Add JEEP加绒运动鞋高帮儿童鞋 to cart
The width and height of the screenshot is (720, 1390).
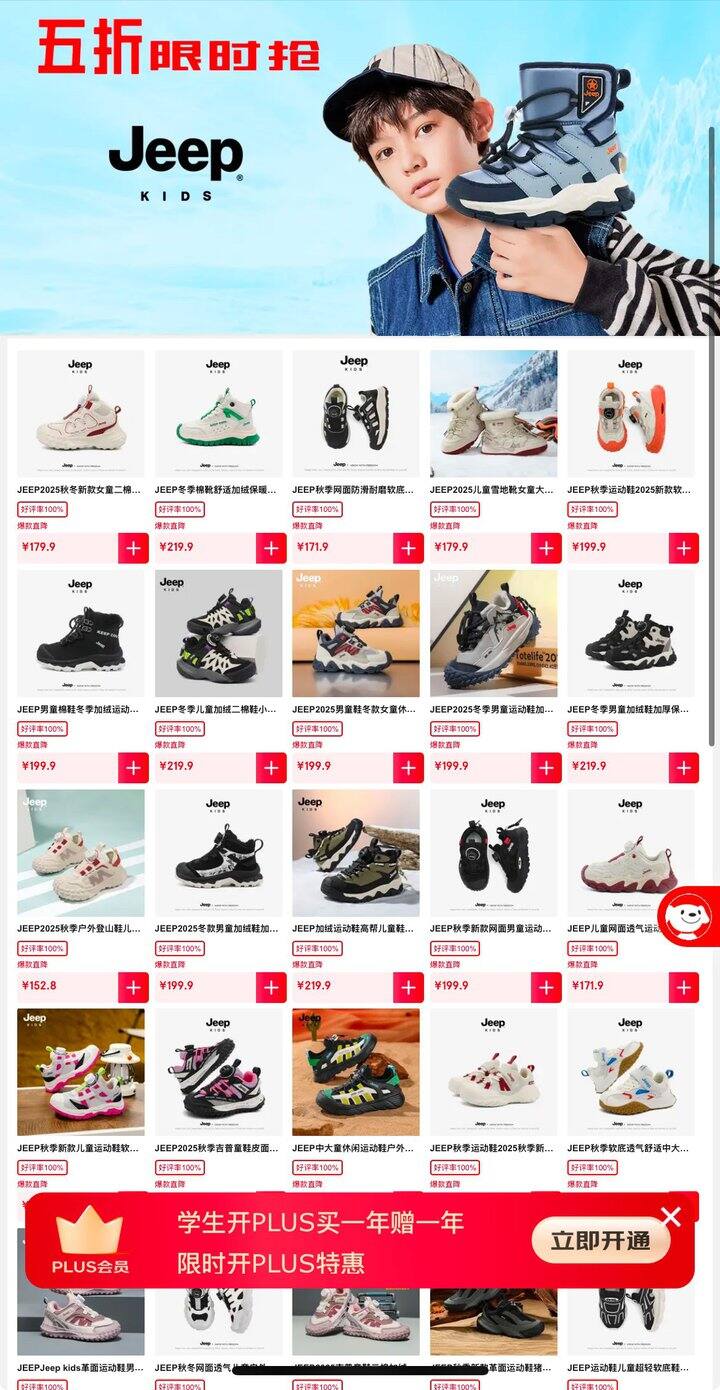click(x=408, y=987)
